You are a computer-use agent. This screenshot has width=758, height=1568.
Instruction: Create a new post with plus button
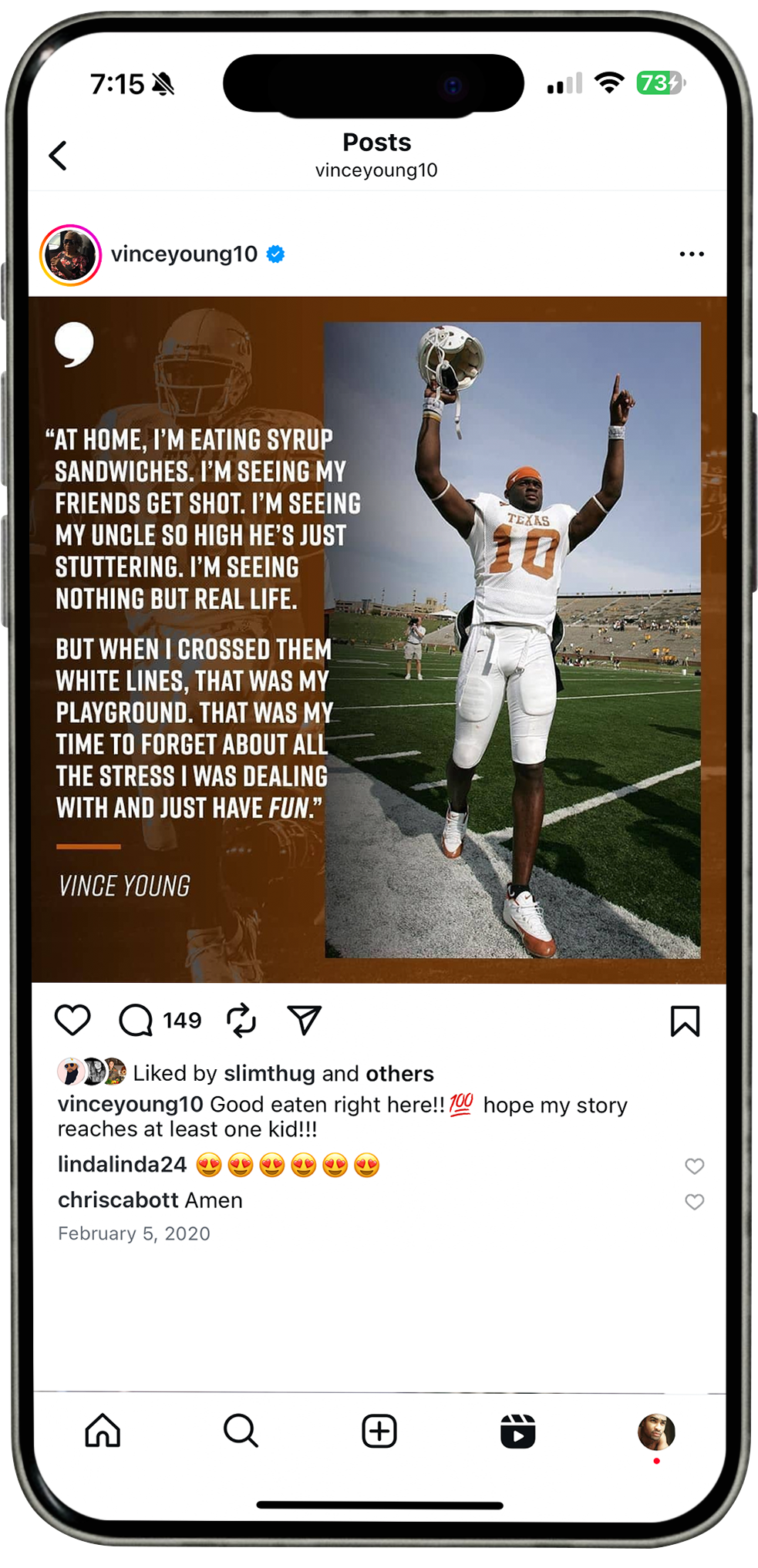pyautogui.click(x=379, y=1431)
